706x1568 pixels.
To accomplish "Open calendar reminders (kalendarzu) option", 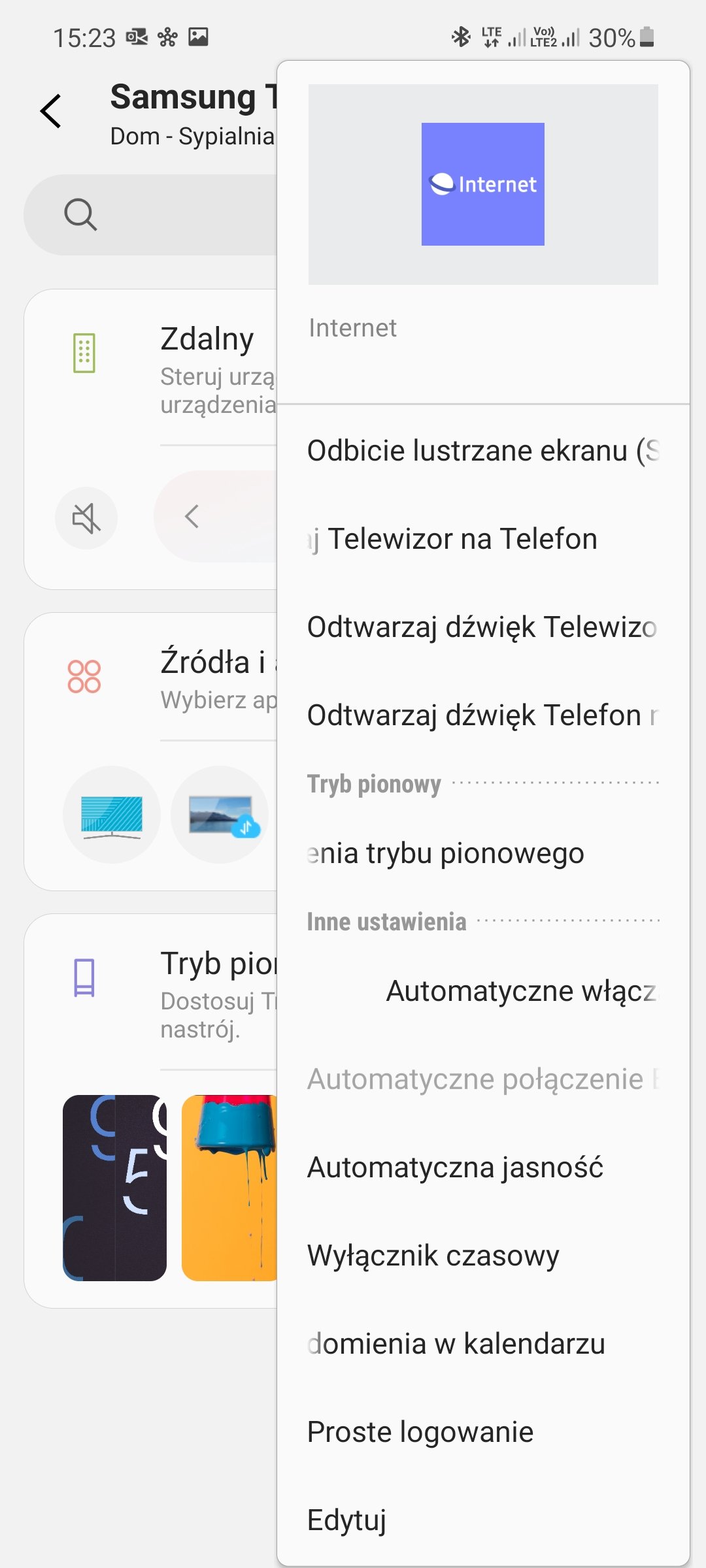I will tap(483, 1344).
